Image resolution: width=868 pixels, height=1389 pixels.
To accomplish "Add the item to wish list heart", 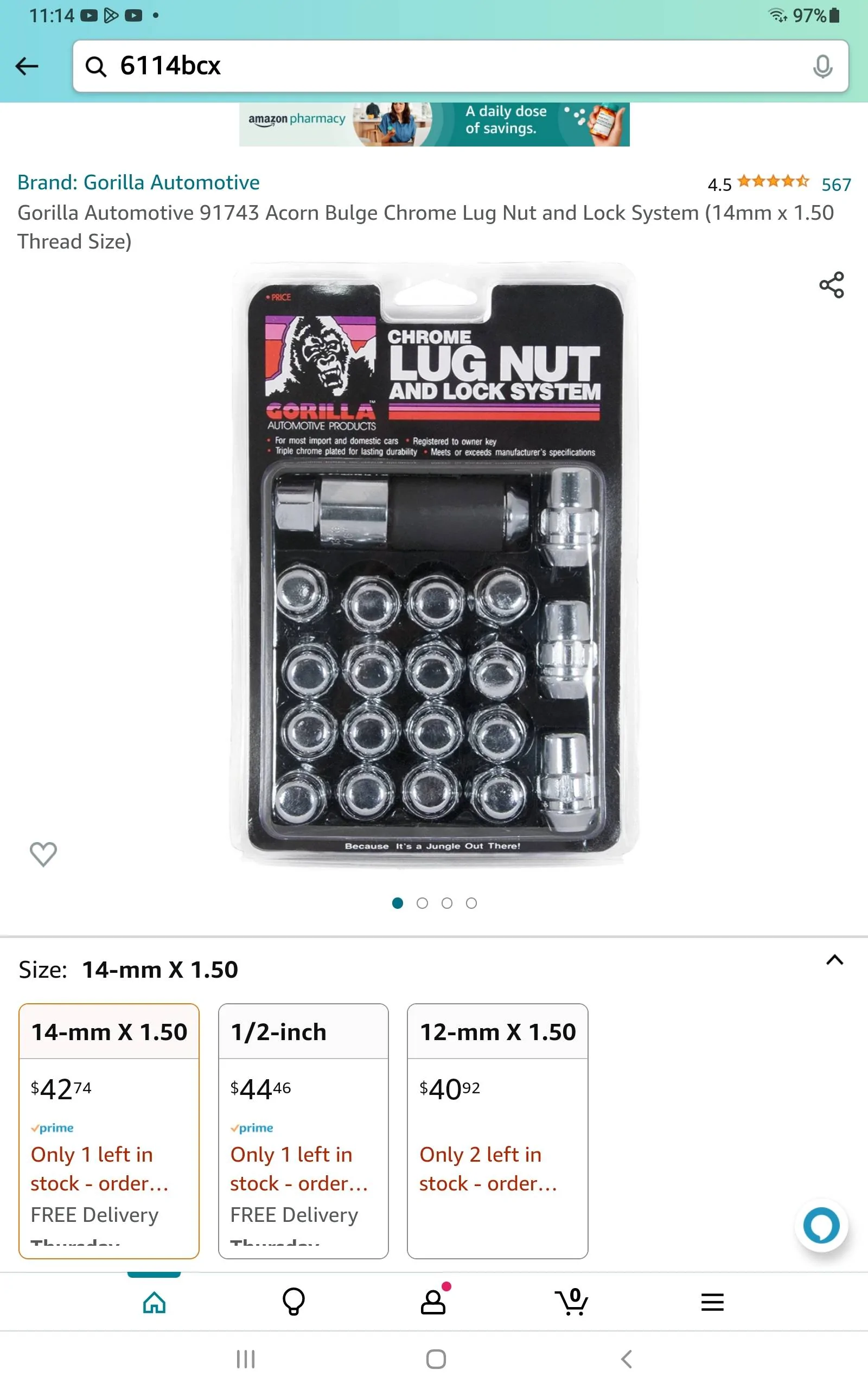I will (43, 853).
